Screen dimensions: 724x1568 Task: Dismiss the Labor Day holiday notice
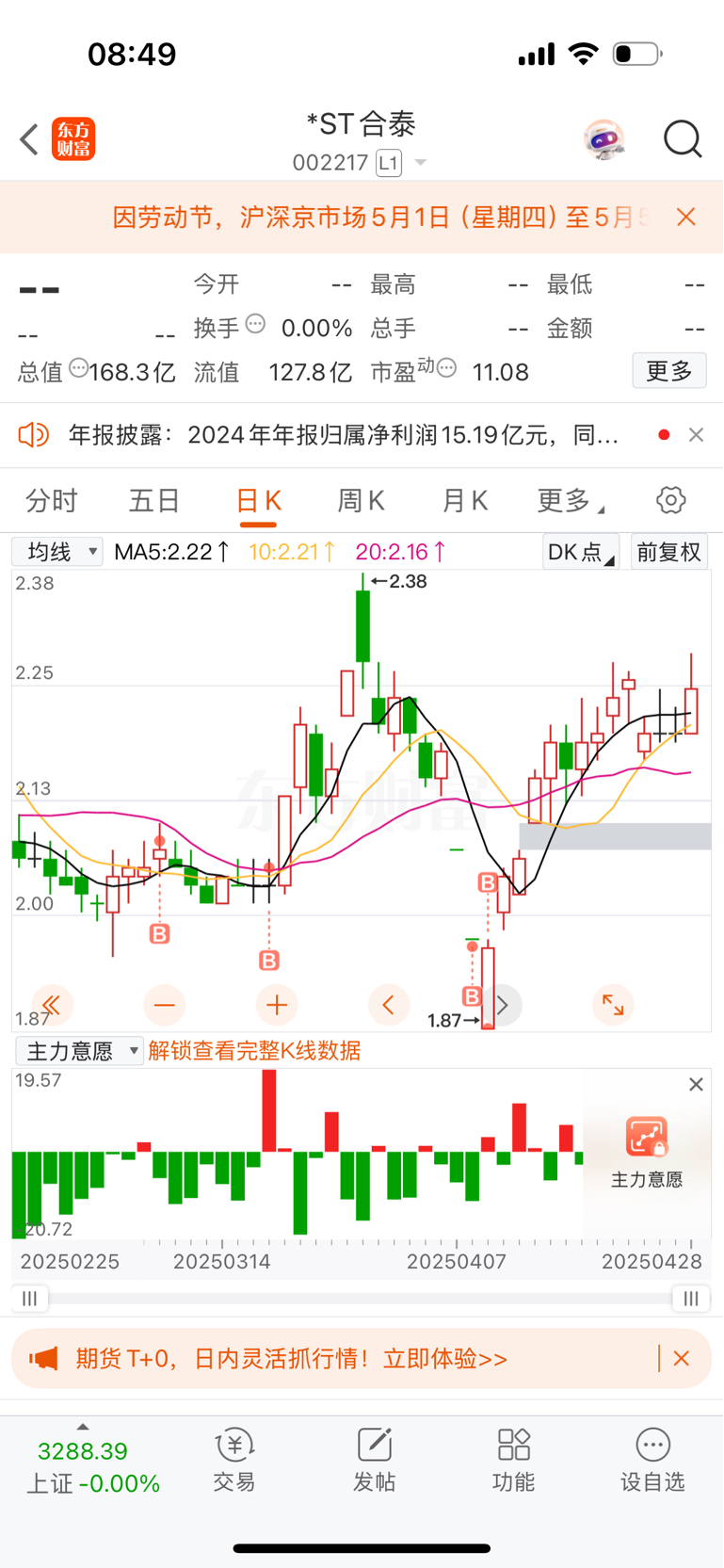686,218
